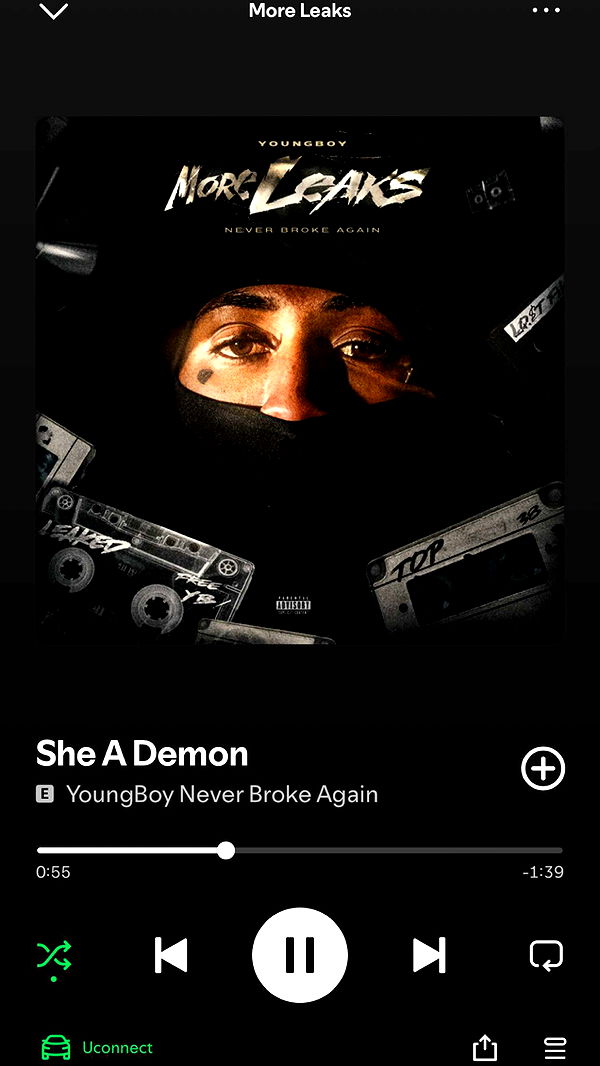Skip to the previous track
Viewport: 600px width, 1066px height.
(x=171, y=956)
